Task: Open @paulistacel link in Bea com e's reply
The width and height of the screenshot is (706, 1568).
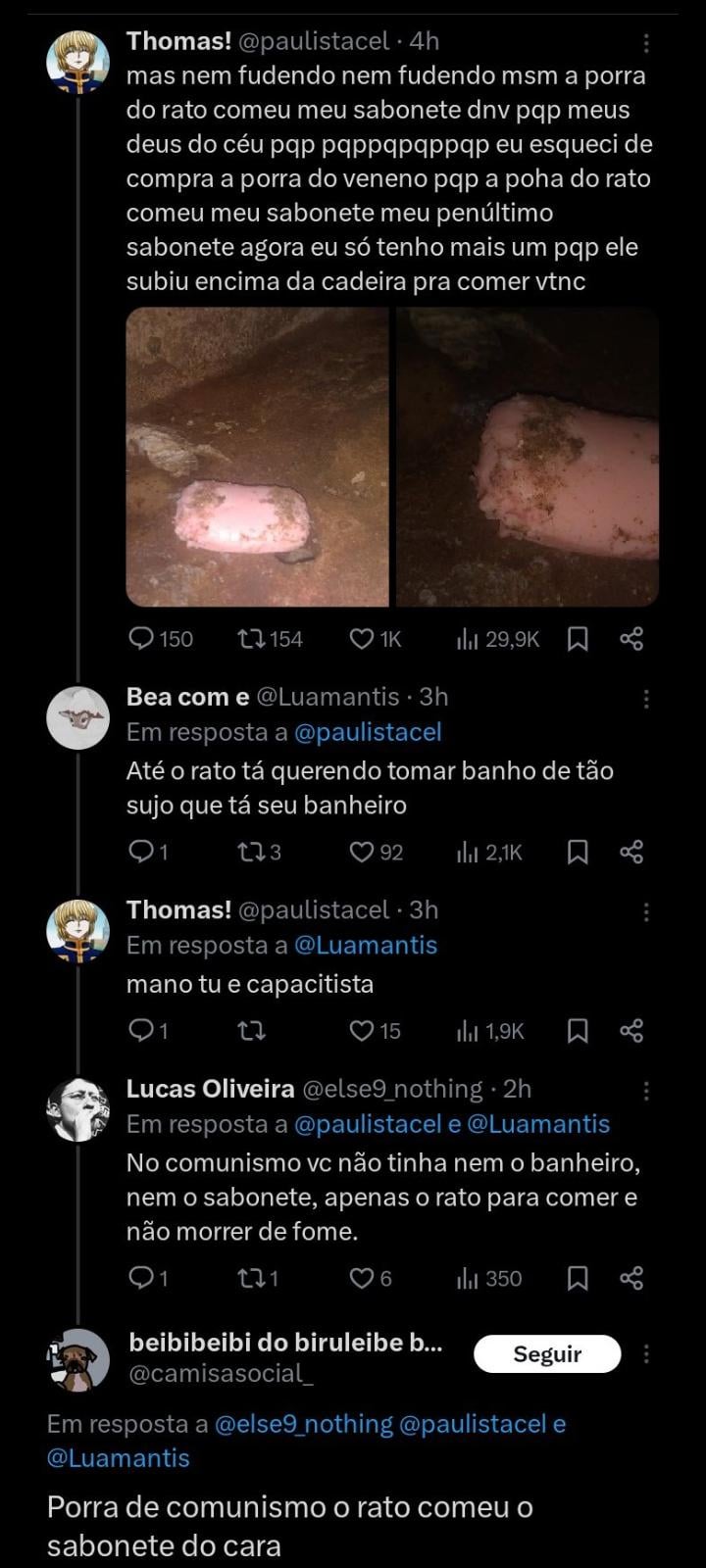Action: point(368,732)
